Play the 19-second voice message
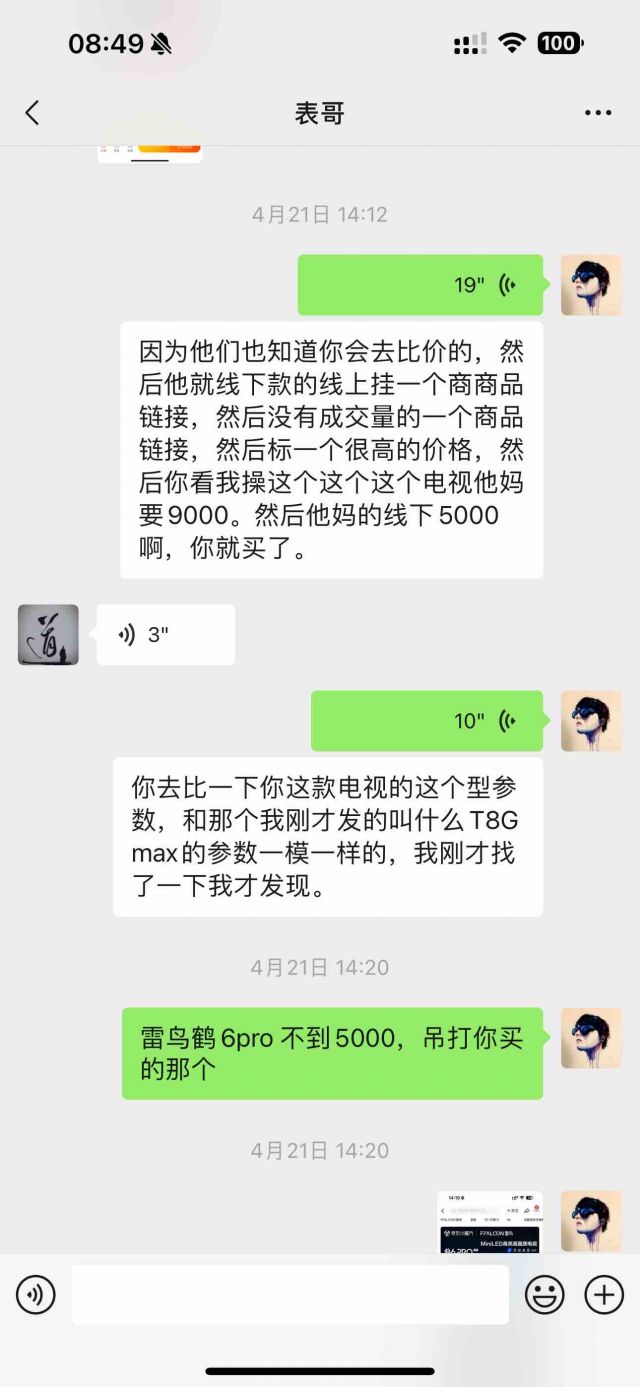The height and width of the screenshot is (1387, 640). (x=420, y=285)
